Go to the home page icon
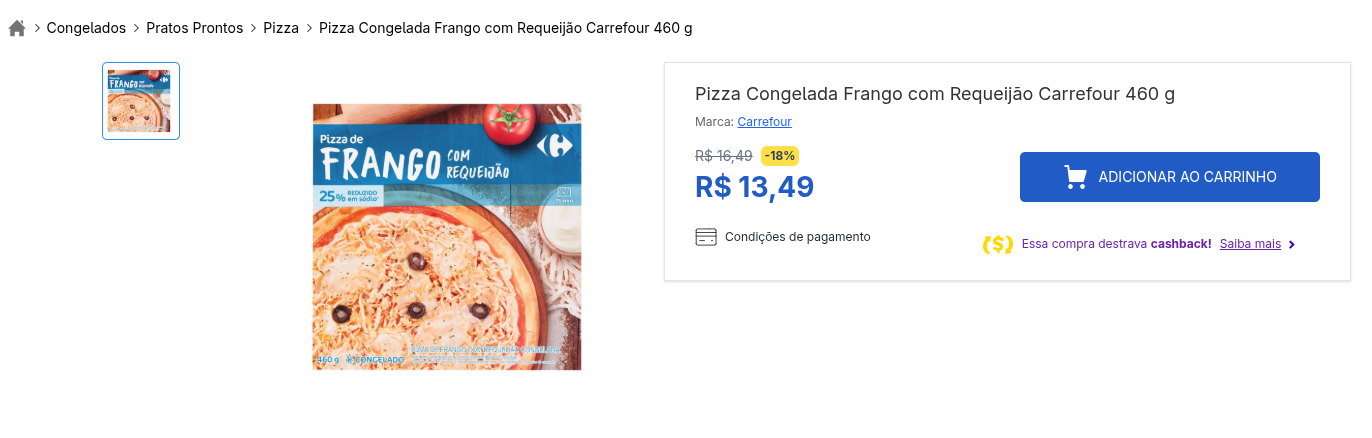Viewport: 1372px width, 438px height. pyautogui.click(x=17, y=28)
